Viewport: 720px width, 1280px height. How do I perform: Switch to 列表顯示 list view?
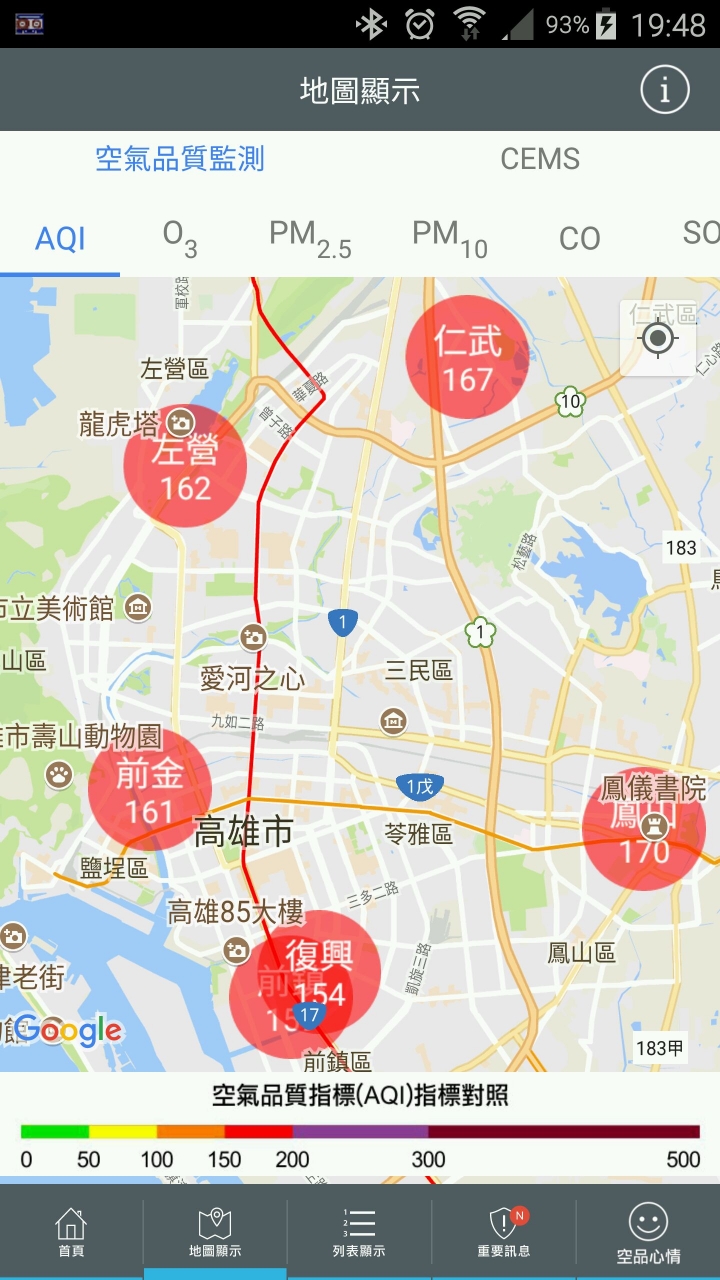tap(359, 1232)
